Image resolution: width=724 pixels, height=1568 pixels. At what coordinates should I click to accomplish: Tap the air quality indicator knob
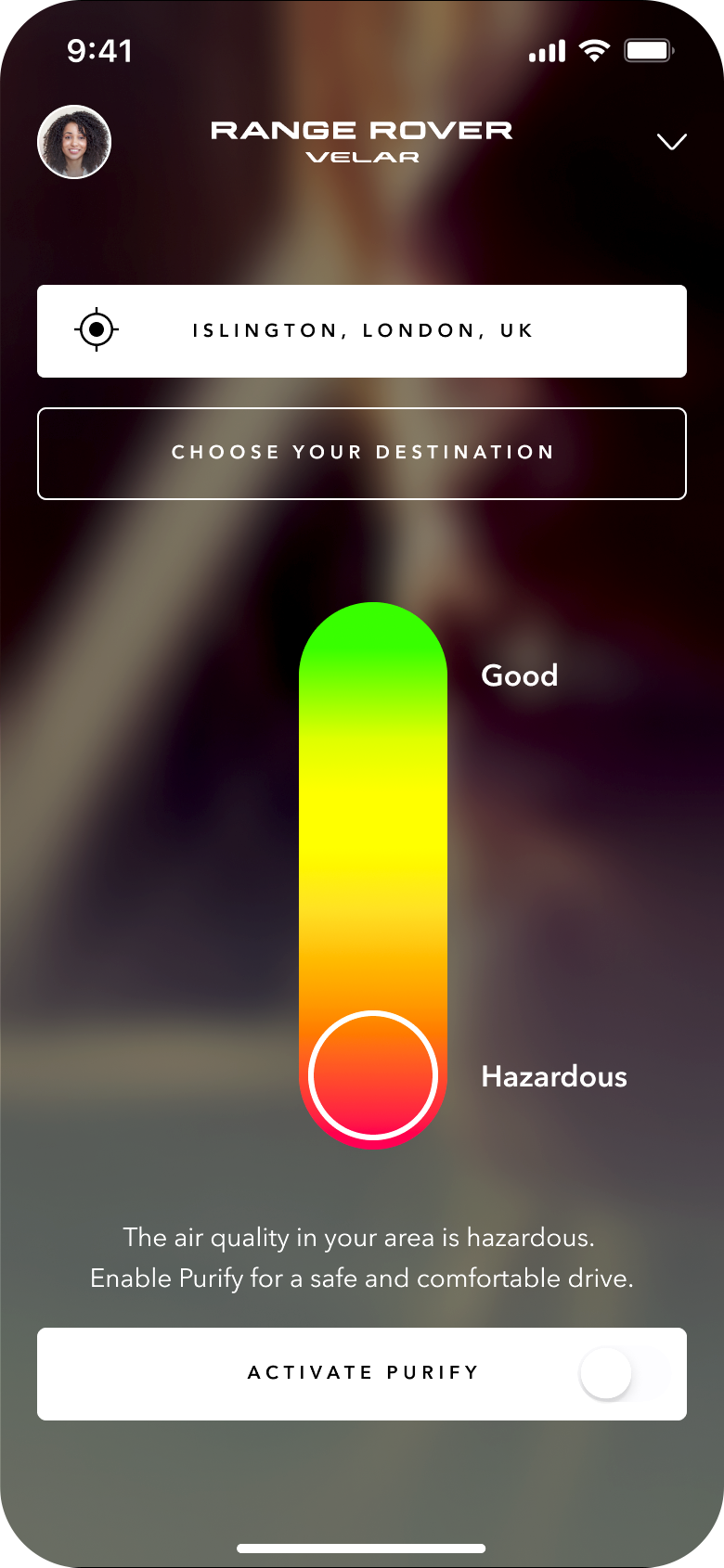373,1075
